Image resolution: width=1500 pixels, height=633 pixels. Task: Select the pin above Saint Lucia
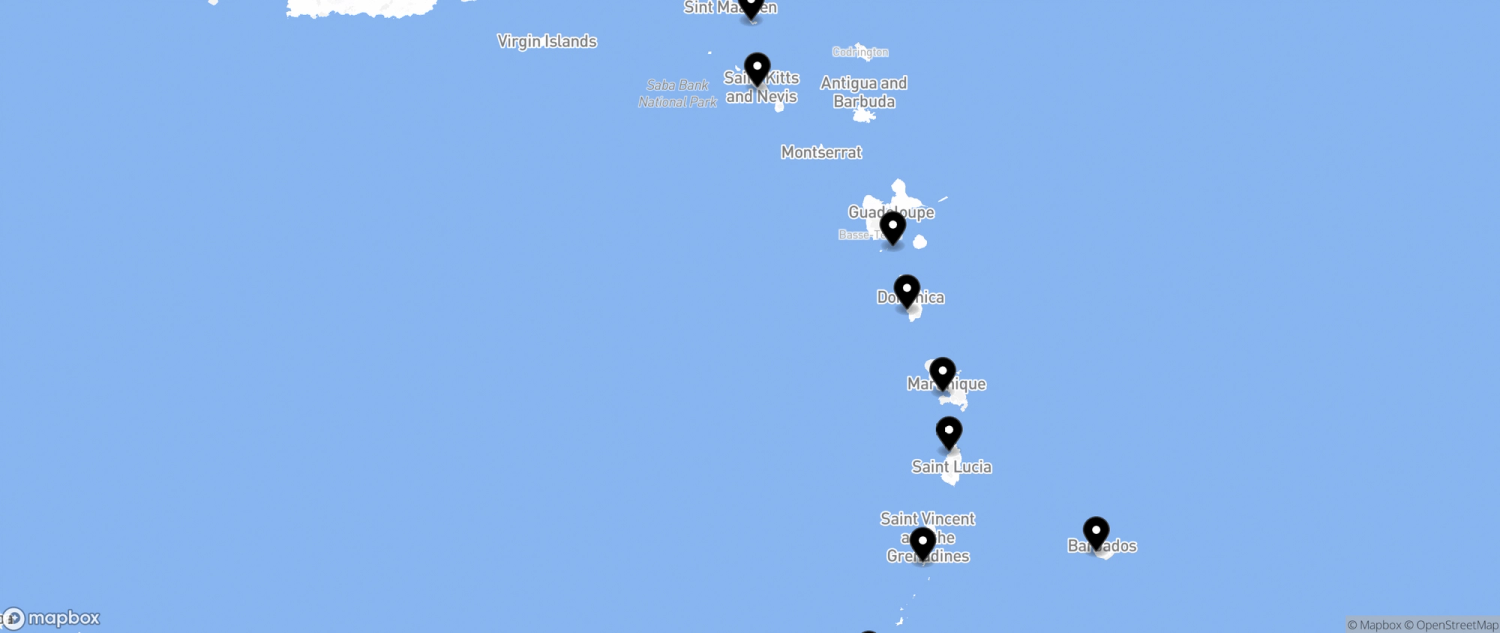pyautogui.click(x=949, y=433)
